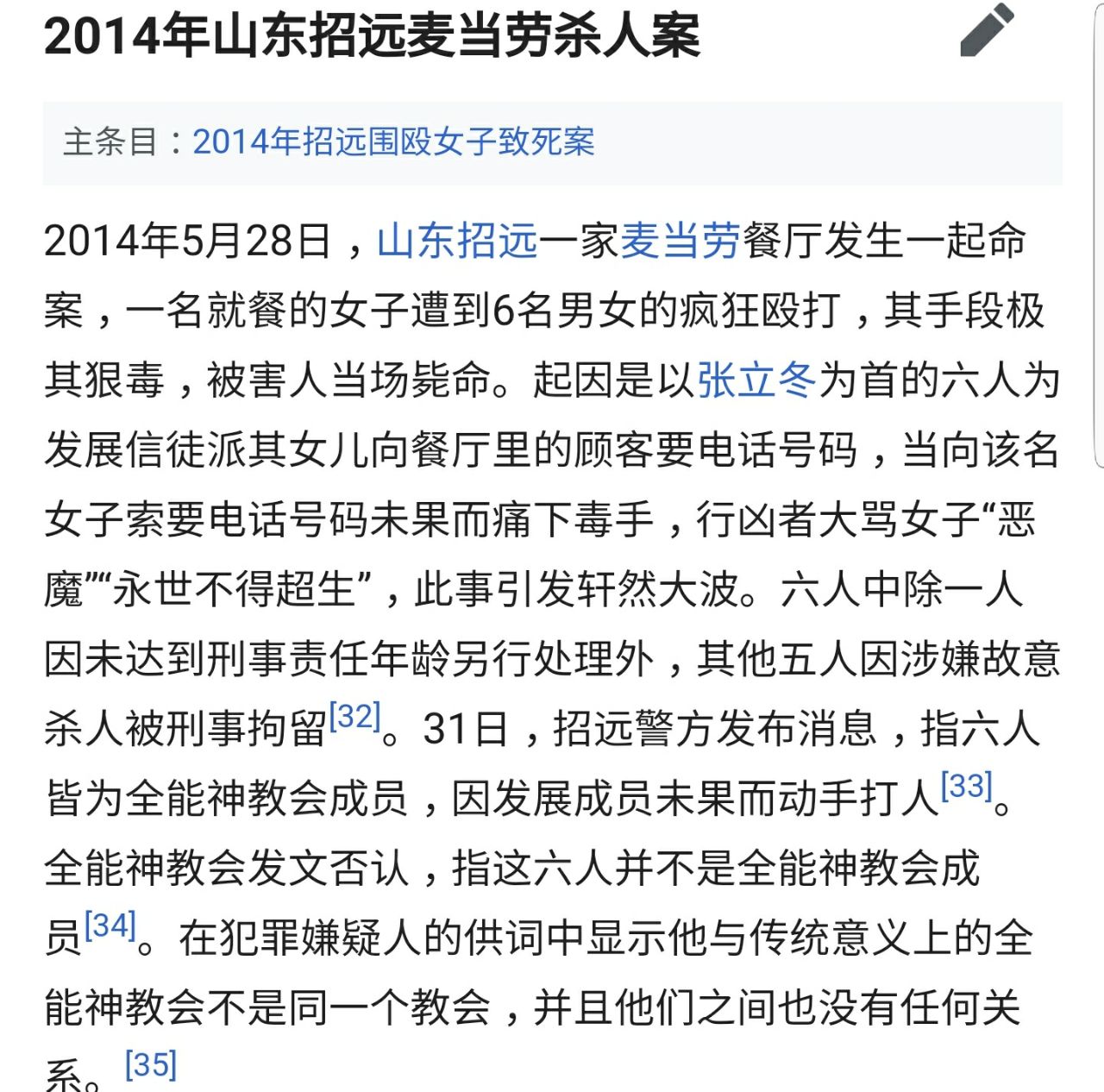1104x1092 pixels.
Task: Open main article 2014年招远围殴女子致死案
Action: (393, 141)
